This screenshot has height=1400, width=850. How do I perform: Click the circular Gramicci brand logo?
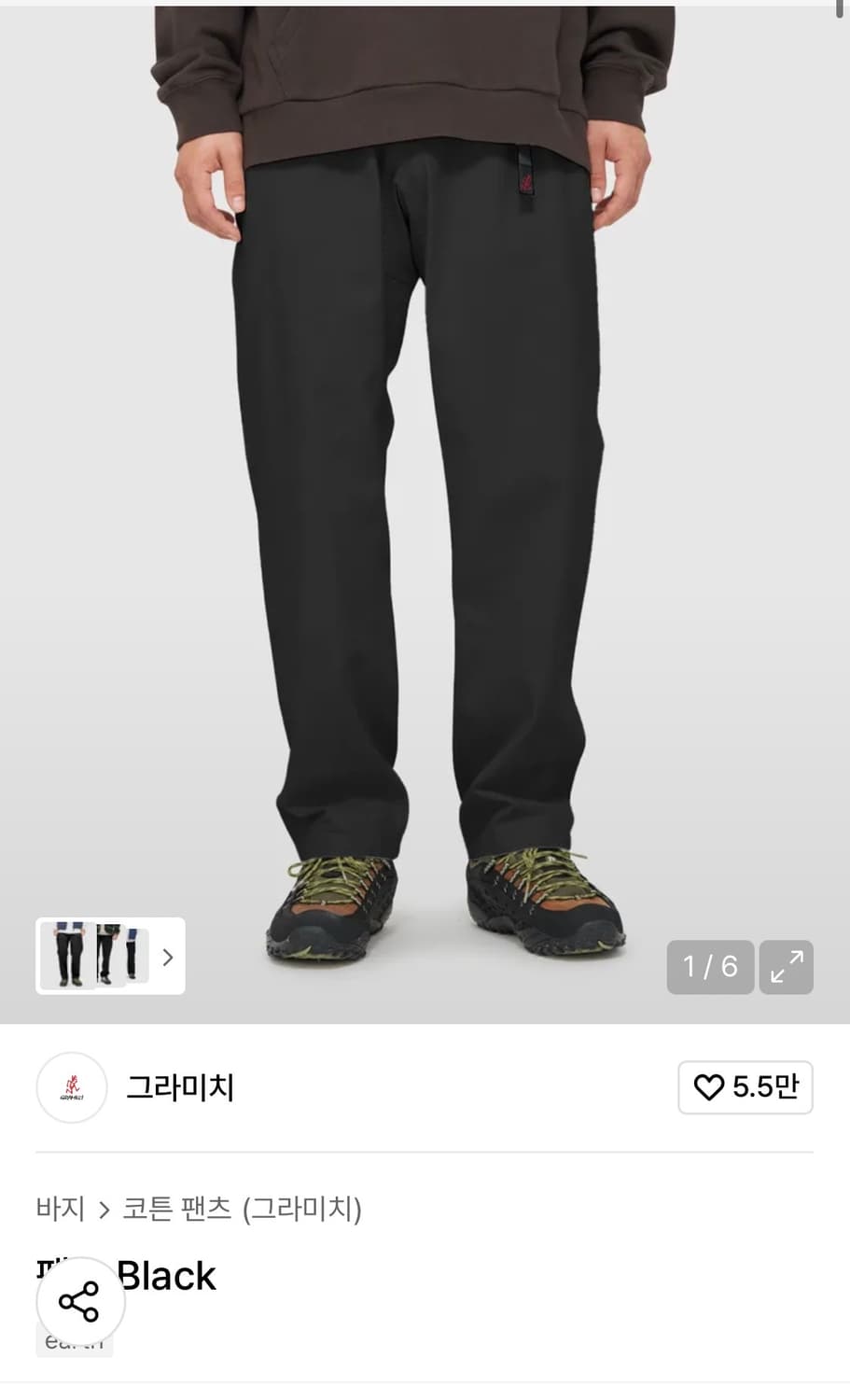tap(72, 1087)
